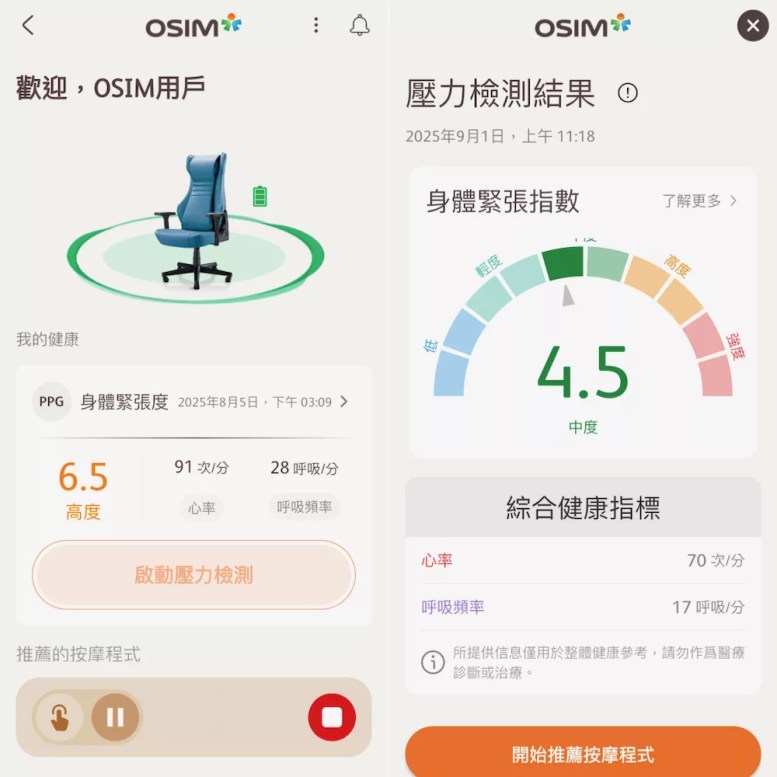Tap the manual touch-control hand icon
Viewport: 777px width, 777px height.
pyautogui.click(x=59, y=717)
